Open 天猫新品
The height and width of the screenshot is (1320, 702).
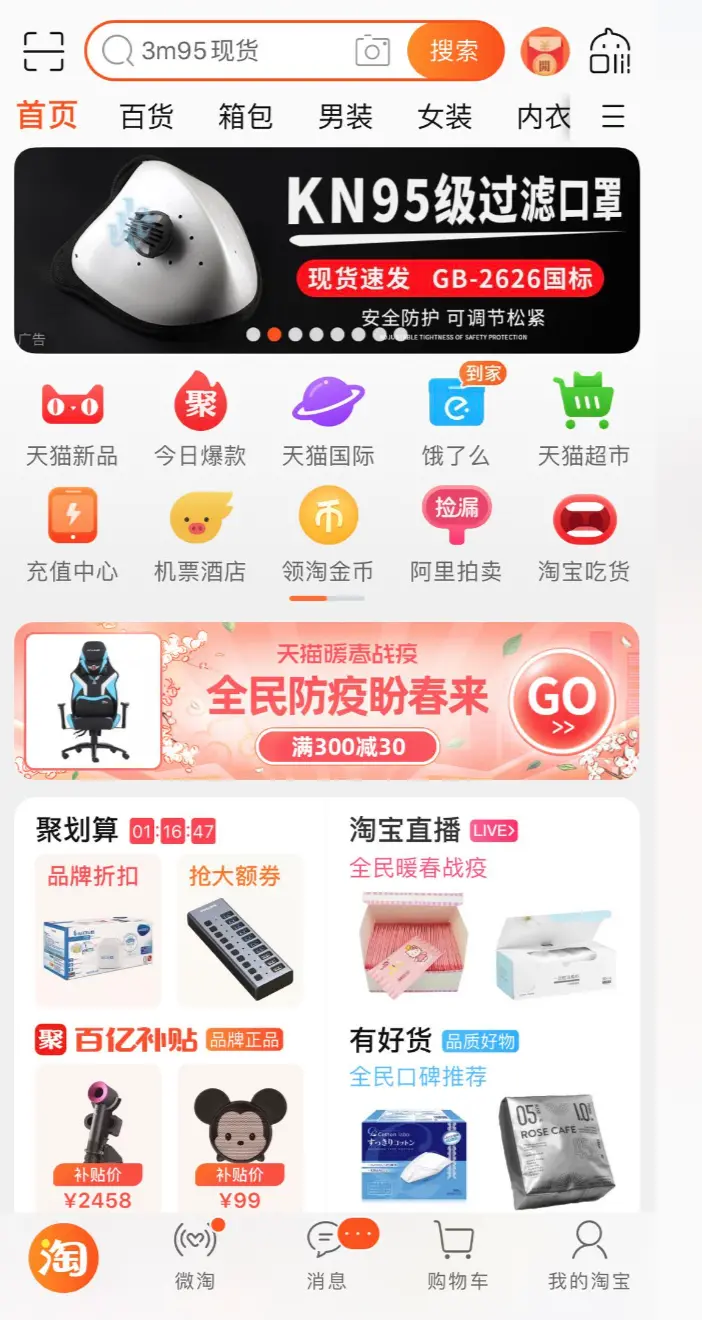tap(72, 420)
